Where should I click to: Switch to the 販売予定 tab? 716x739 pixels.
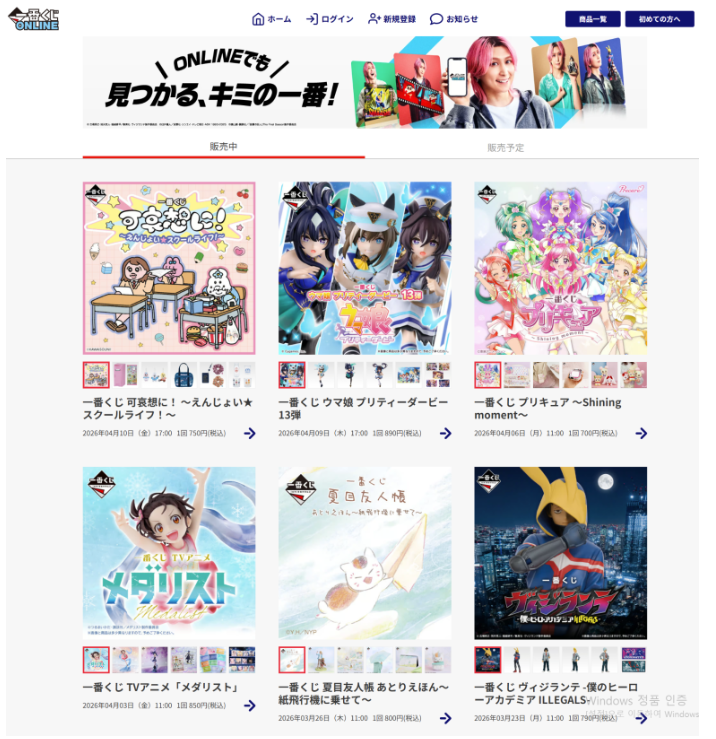(x=505, y=147)
